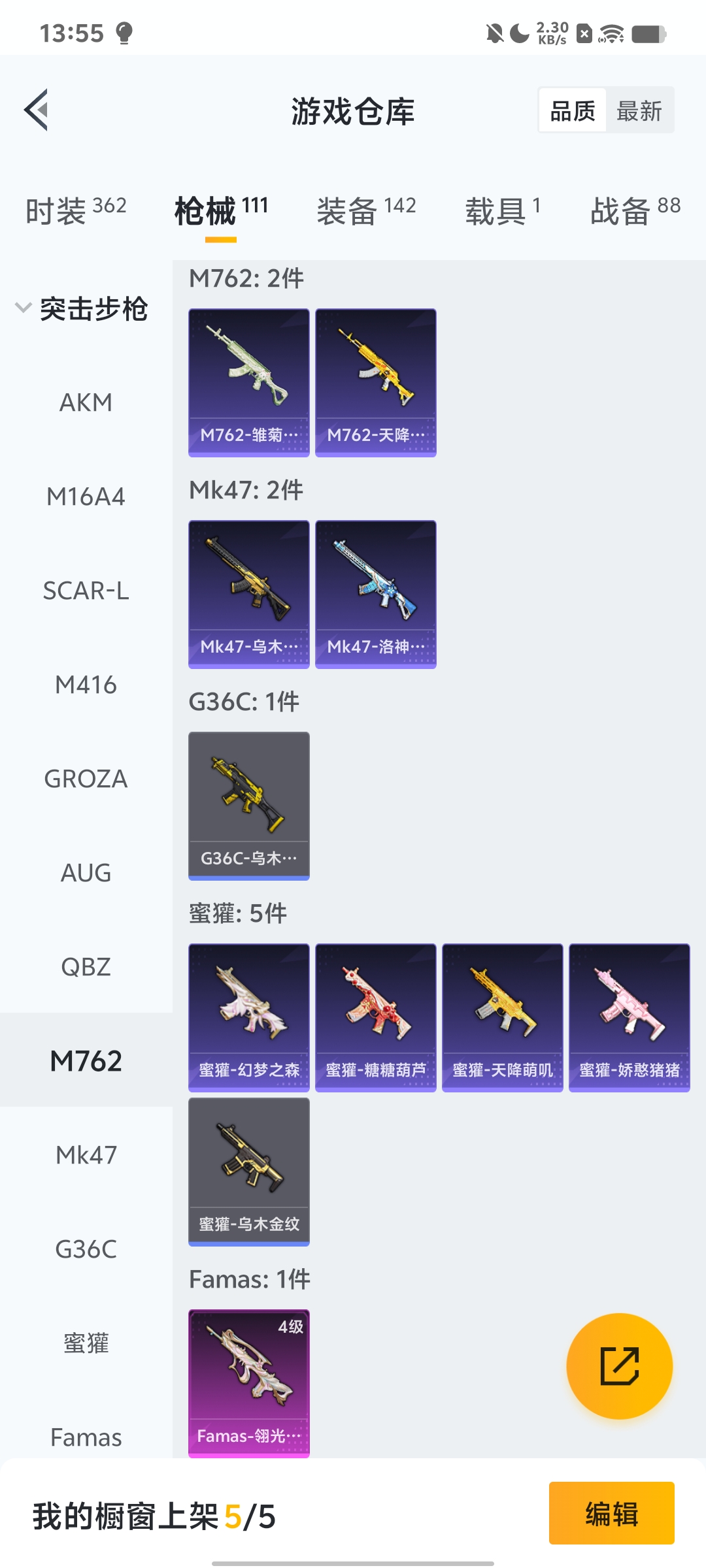The height and width of the screenshot is (1568, 706).
Task: Open the M762-天降 skin card
Action: [375, 382]
